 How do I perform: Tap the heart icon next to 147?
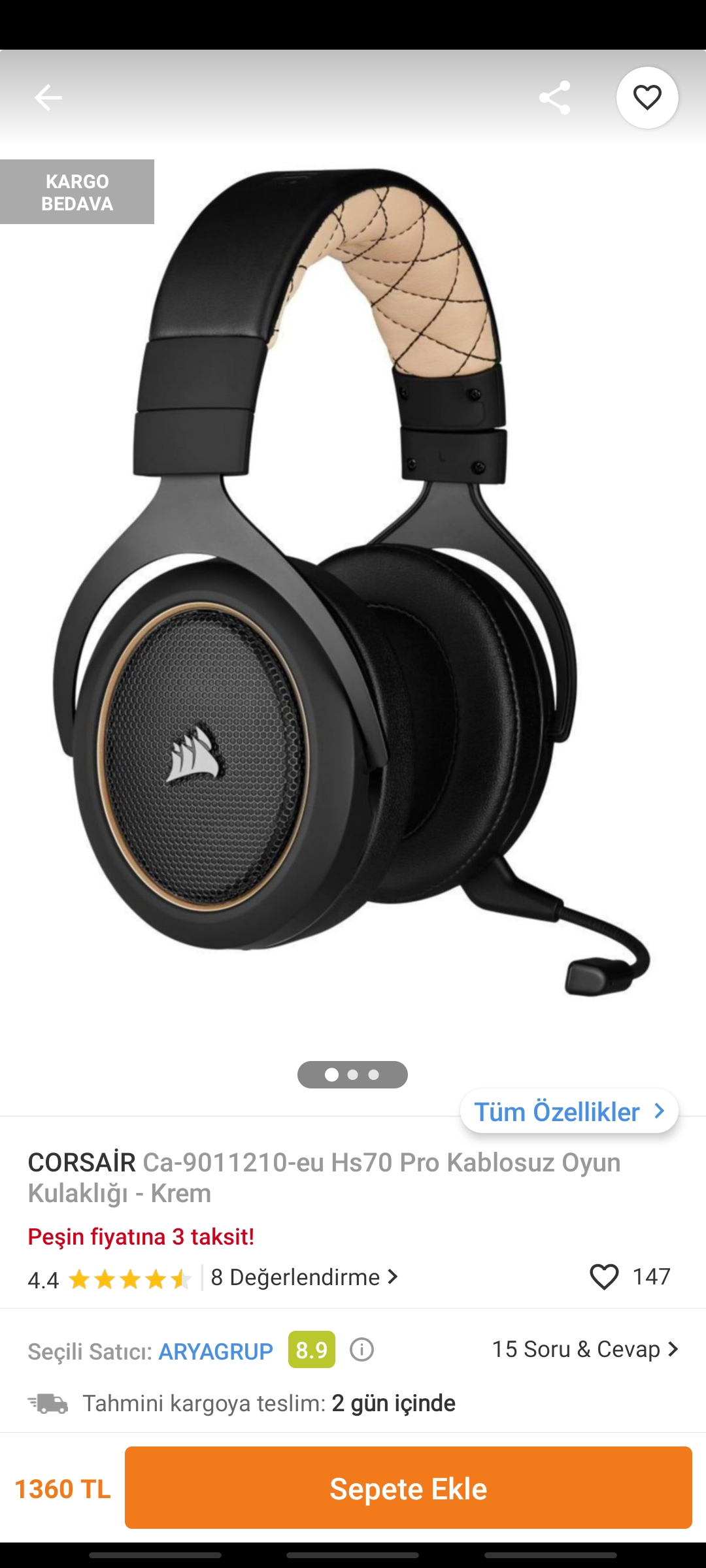point(603,1277)
